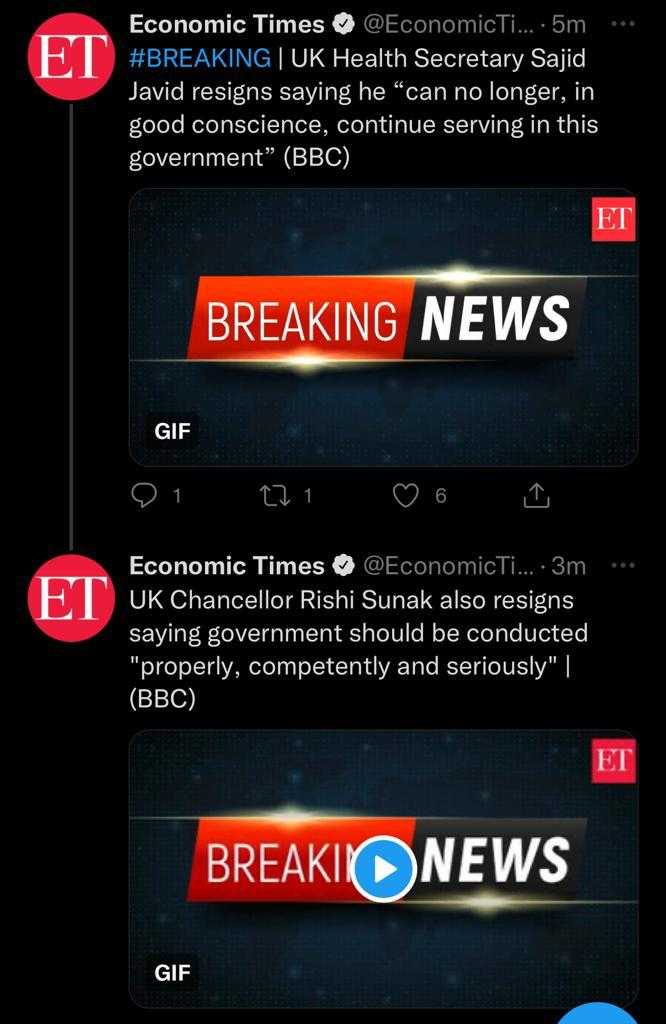Open the Breaking News GIF in Javid tweet
The width and height of the screenshot is (666, 1024).
[383, 327]
